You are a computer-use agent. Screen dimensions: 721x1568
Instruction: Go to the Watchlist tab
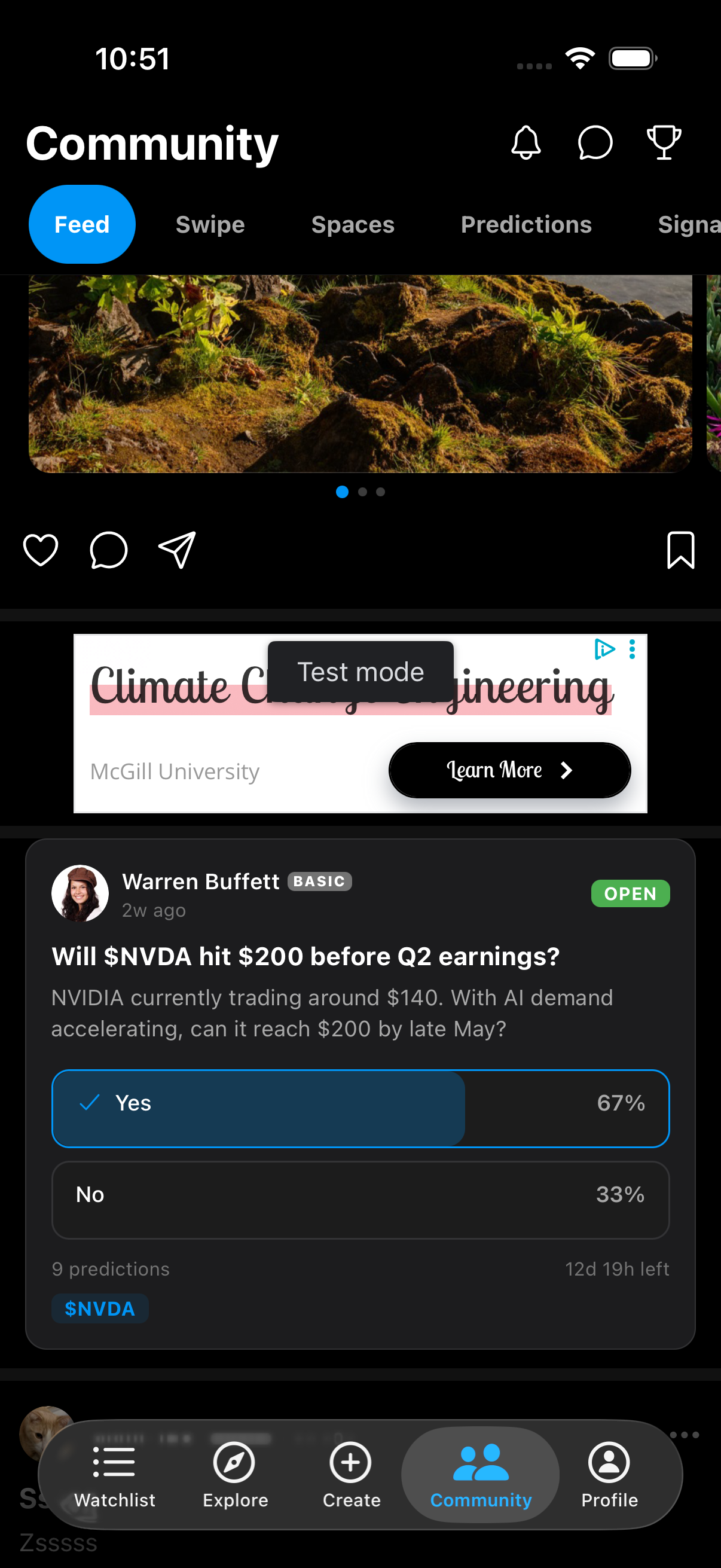[114, 1475]
